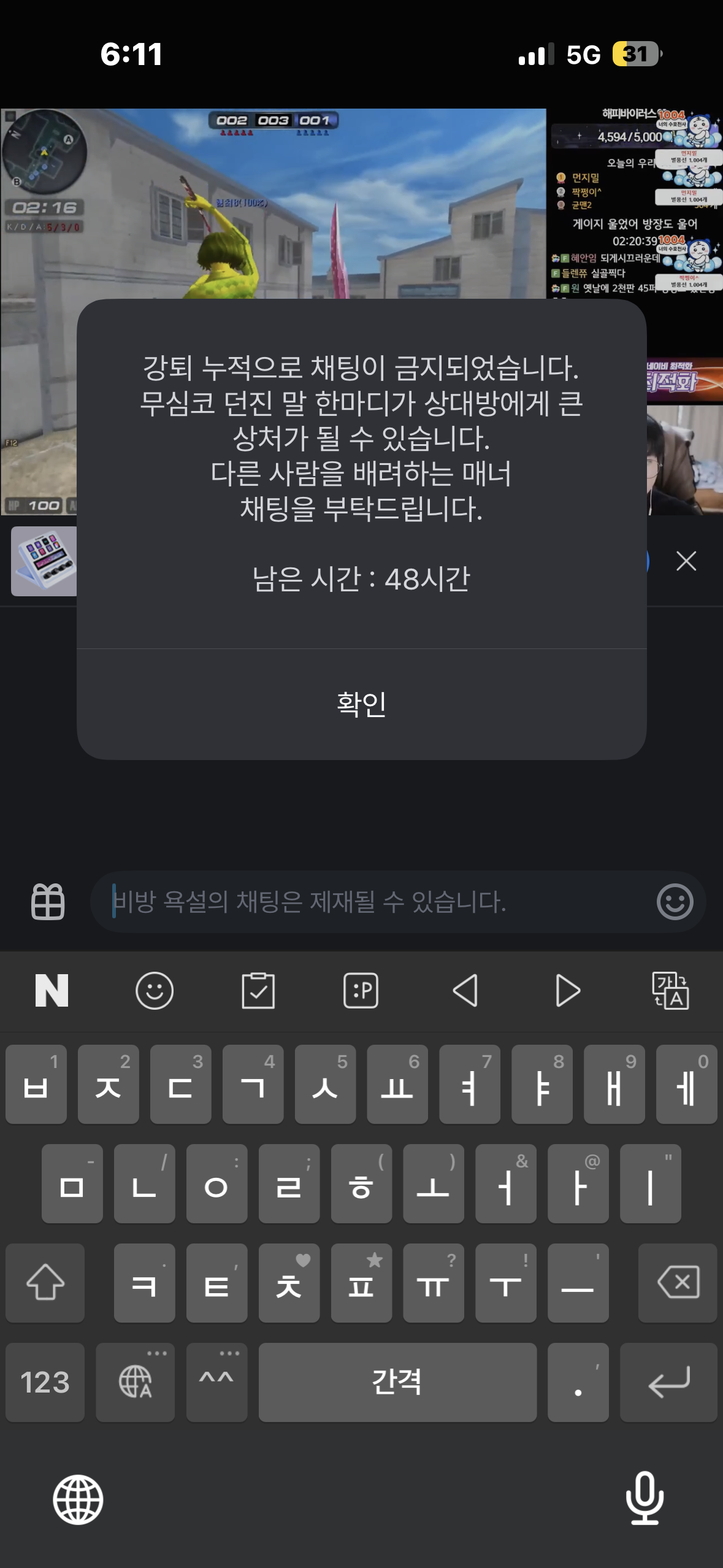Image resolution: width=723 pixels, height=1568 pixels.
Task: Start dictation with microphone icon
Action: (x=644, y=1498)
